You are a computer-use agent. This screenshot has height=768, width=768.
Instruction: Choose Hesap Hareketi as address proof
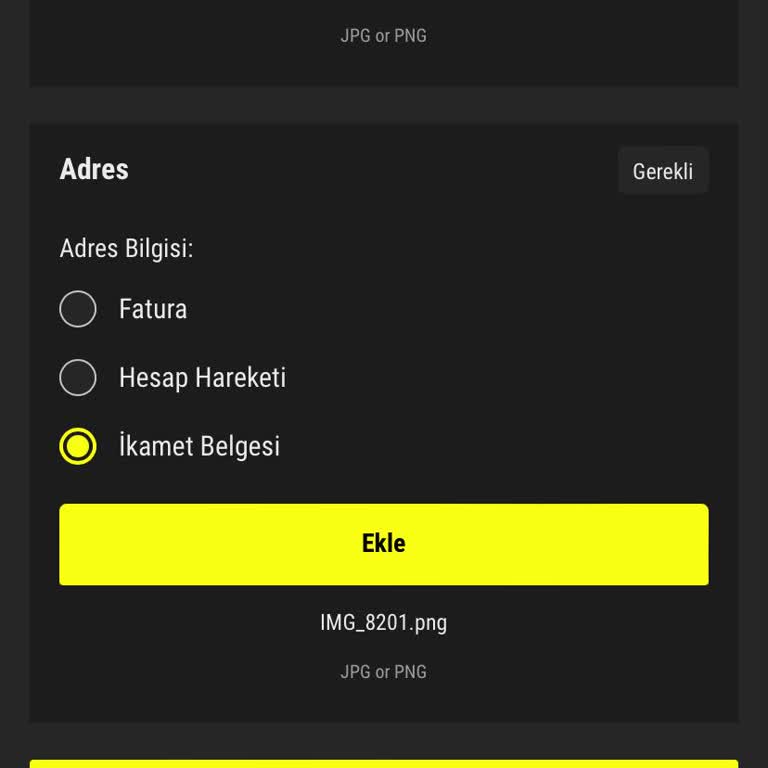point(78,378)
